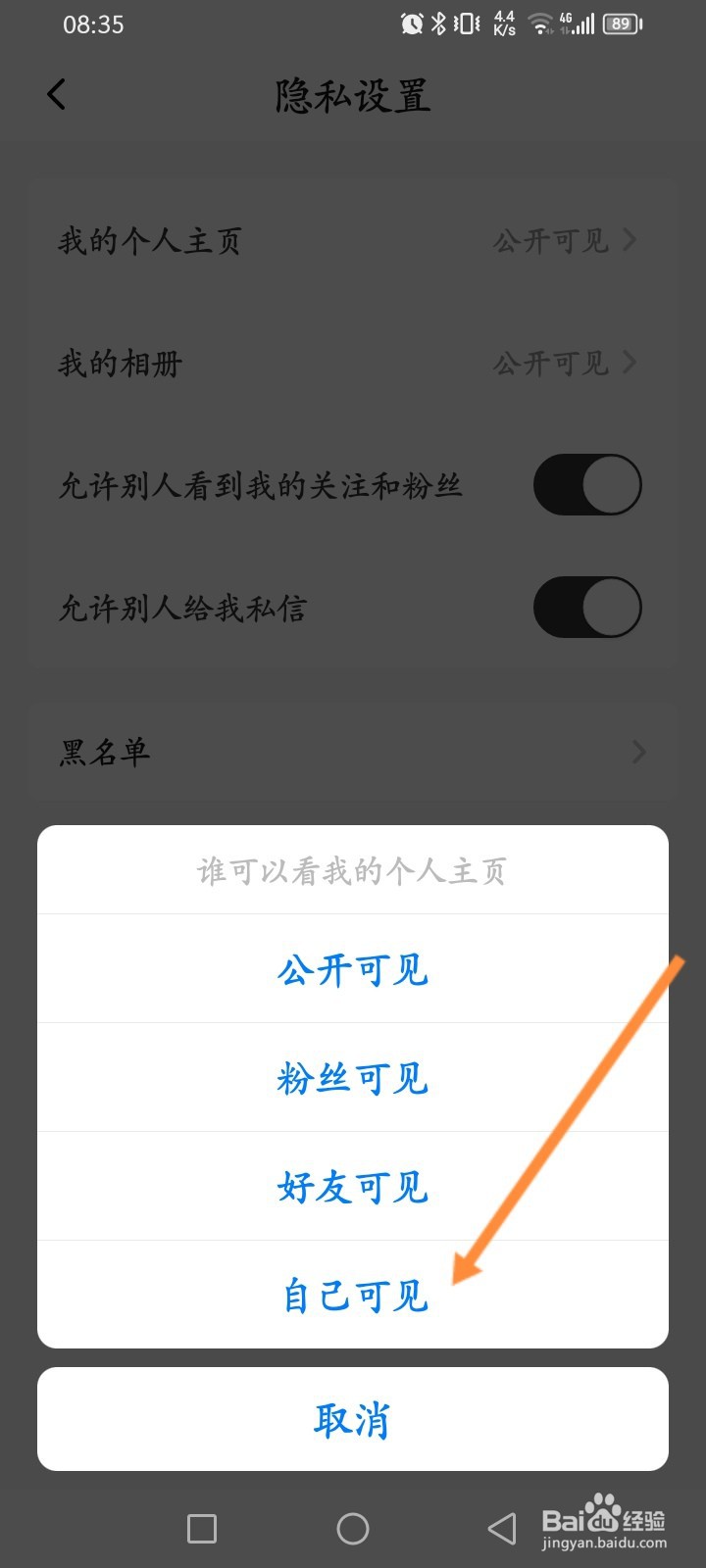
Task: Choose 粉丝可见 in the visibility sheet
Action: 353,1080
